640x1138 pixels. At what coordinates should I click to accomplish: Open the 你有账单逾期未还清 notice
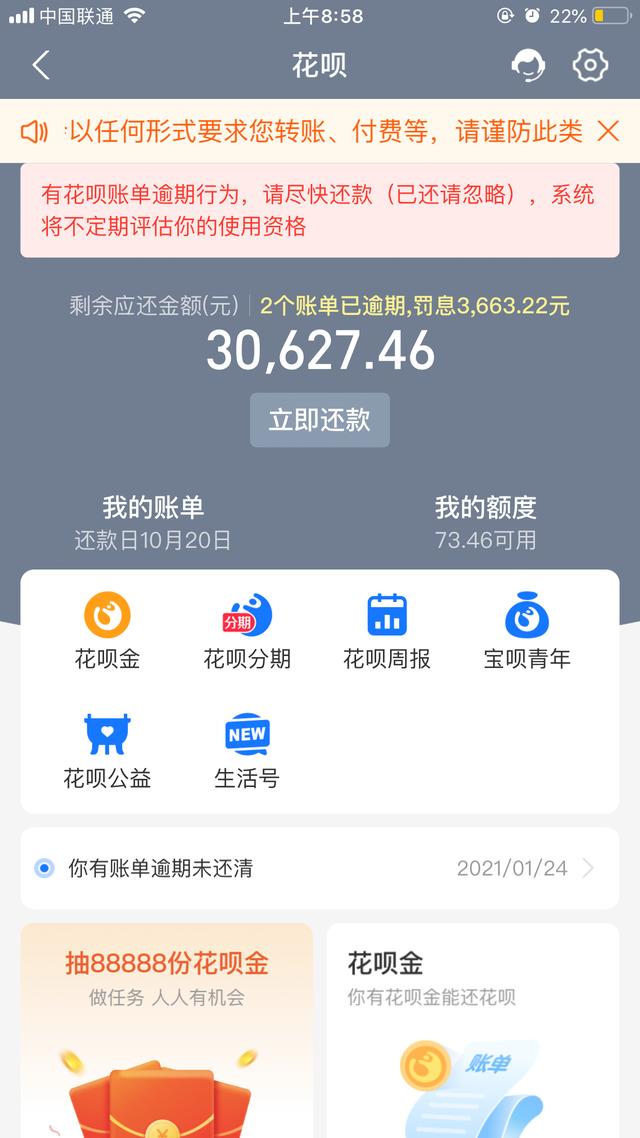coord(319,868)
